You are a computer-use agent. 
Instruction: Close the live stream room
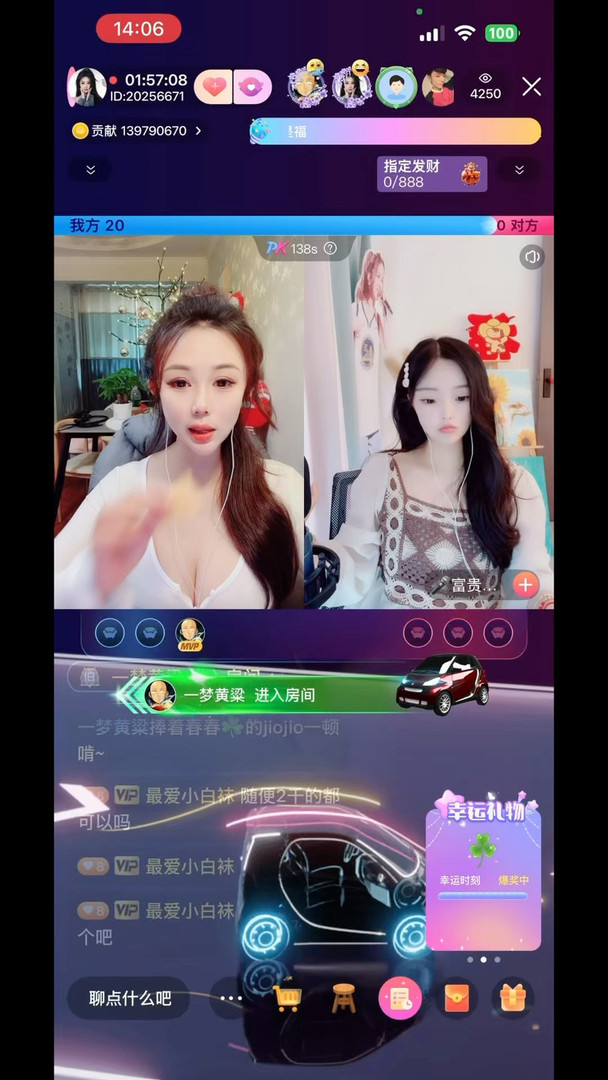[x=531, y=87]
